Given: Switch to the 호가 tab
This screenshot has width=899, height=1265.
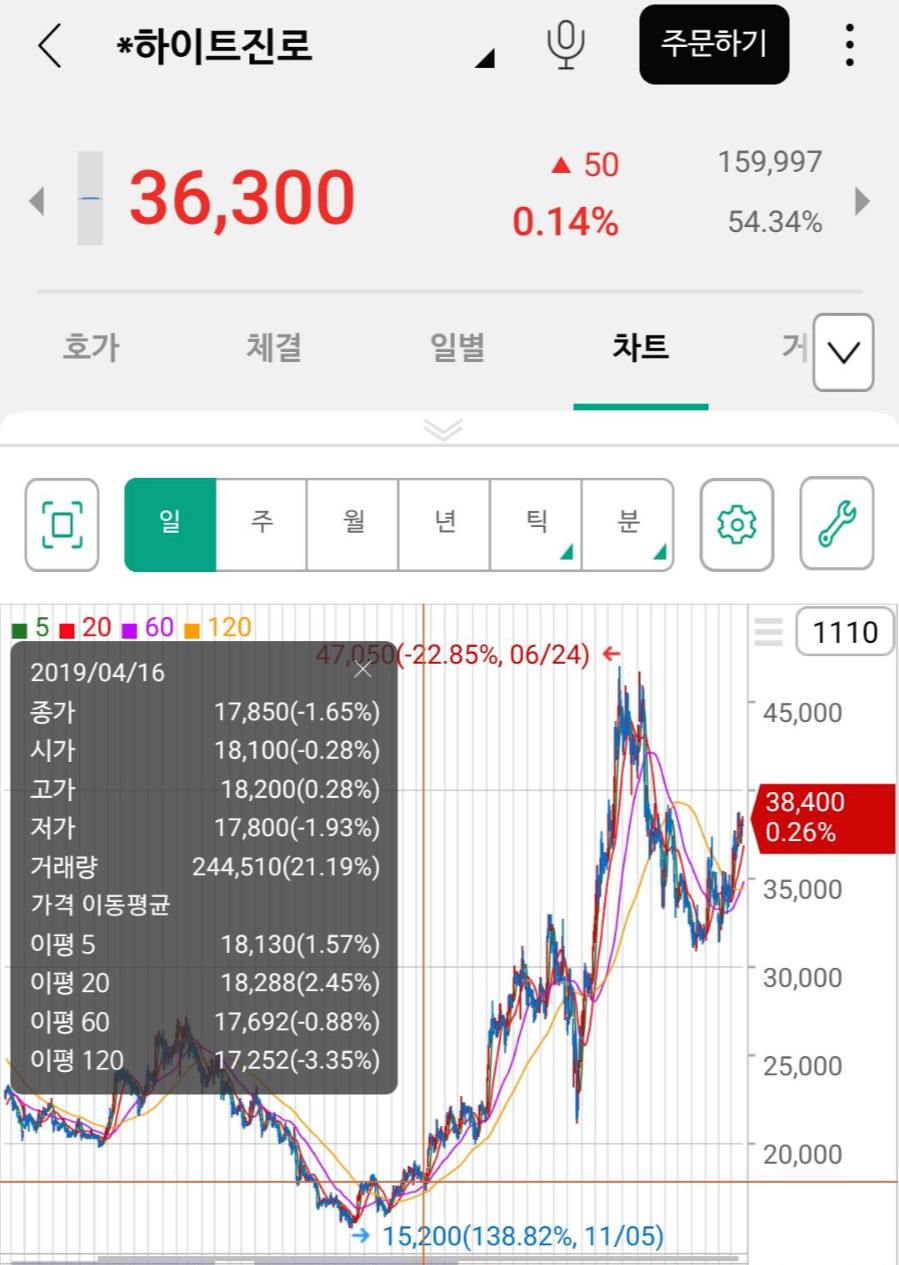Looking at the screenshot, I should (x=91, y=348).
